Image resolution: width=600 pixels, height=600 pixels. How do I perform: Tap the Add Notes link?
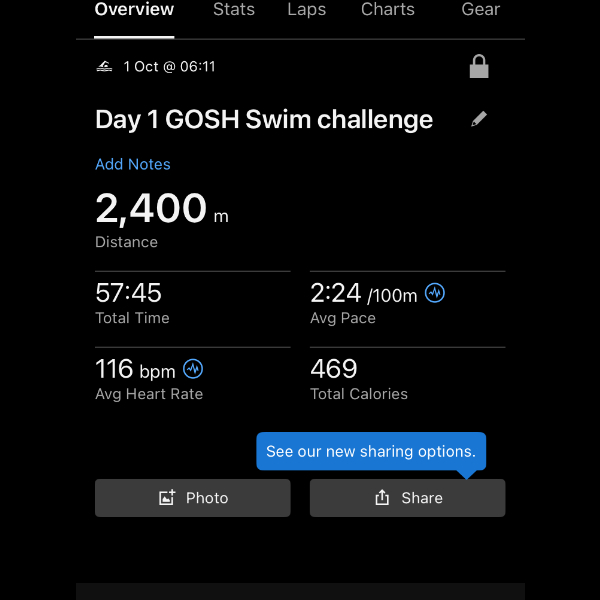click(133, 164)
